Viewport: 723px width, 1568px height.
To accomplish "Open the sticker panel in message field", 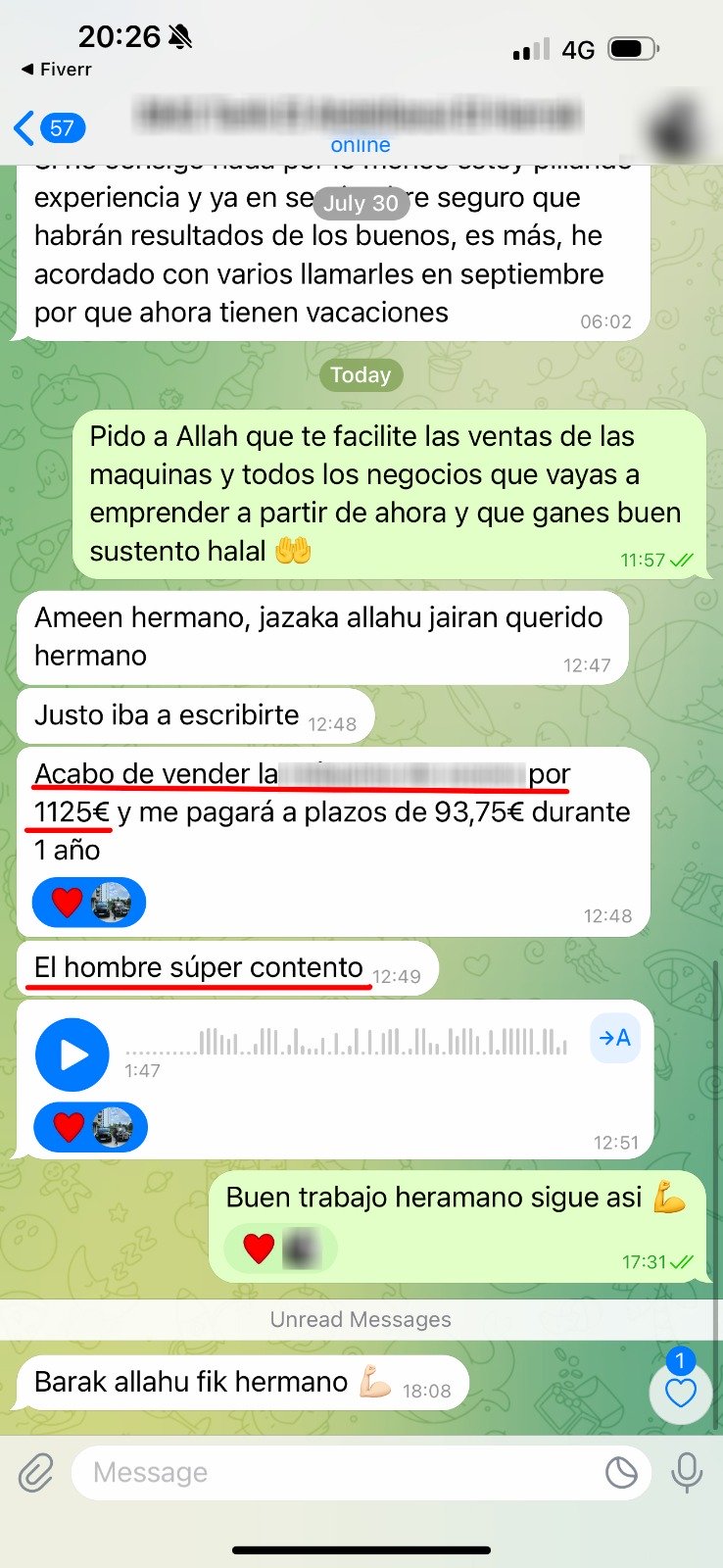I will point(621,1473).
